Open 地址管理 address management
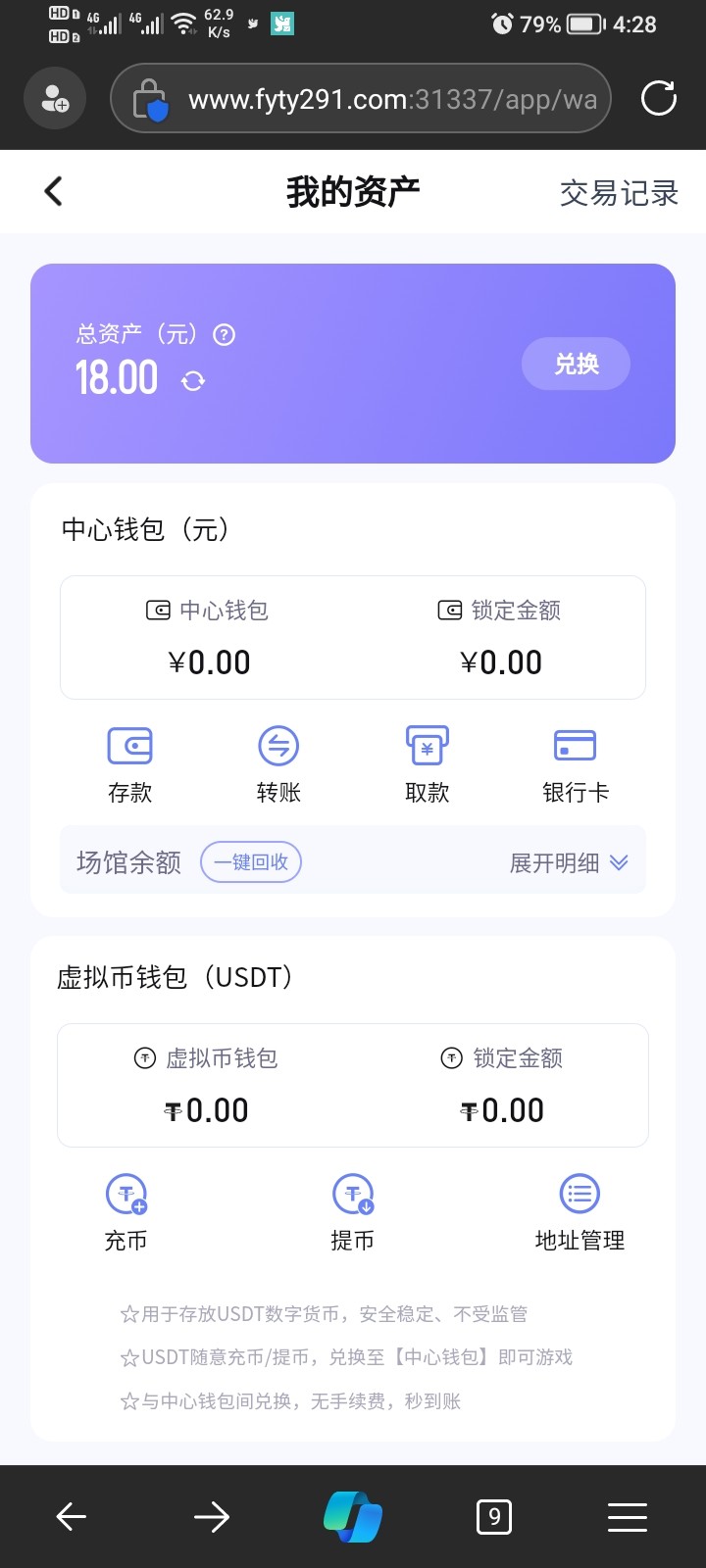Image resolution: width=706 pixels, height=1568 pixels. 580,1212
